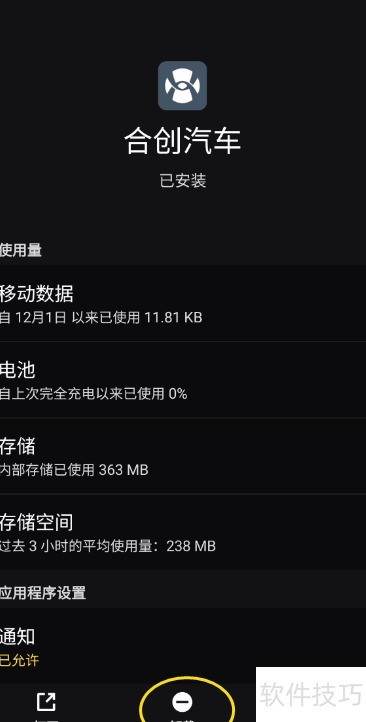Open the 存储空间 memory usage row
The height and width of the screenshot is (722, 366).
tap(183, 533)
